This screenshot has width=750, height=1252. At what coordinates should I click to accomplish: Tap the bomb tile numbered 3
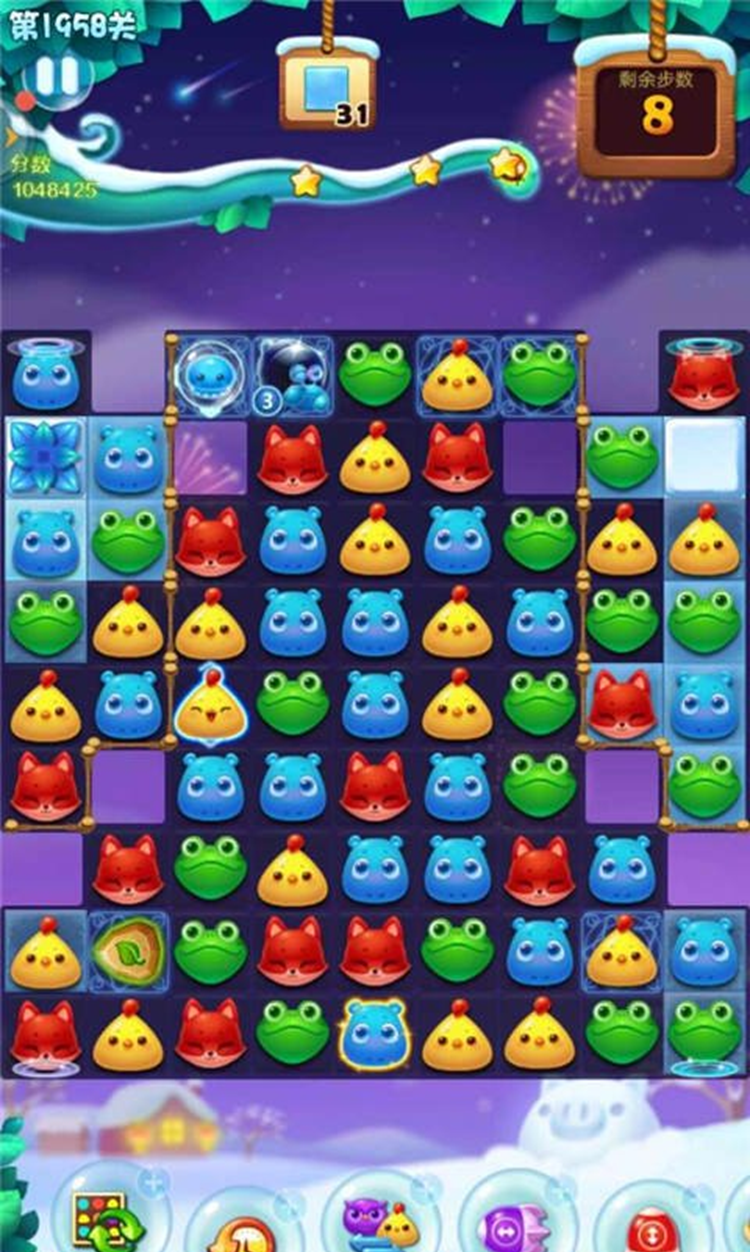pos(291,376)
